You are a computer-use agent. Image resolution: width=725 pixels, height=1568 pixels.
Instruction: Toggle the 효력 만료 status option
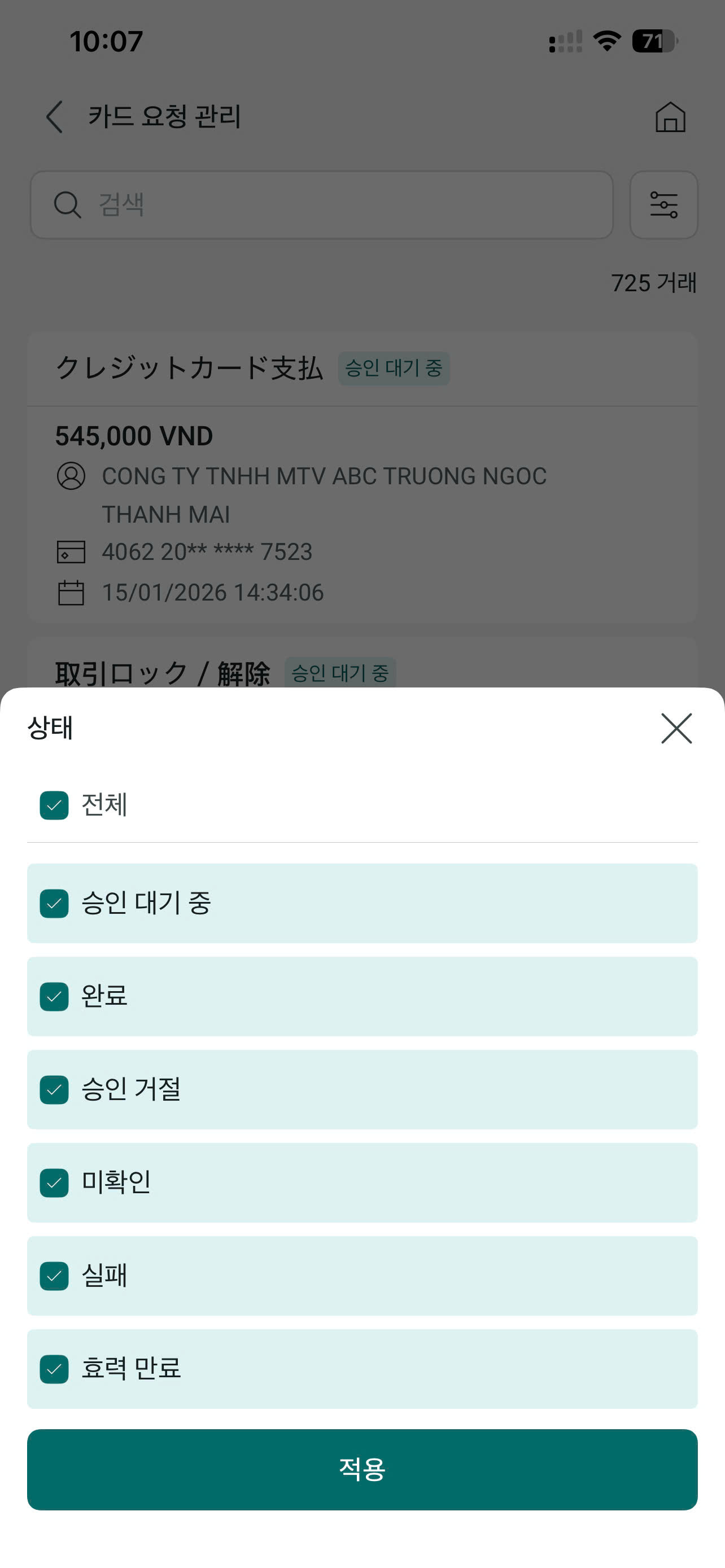click(54, 1369)
